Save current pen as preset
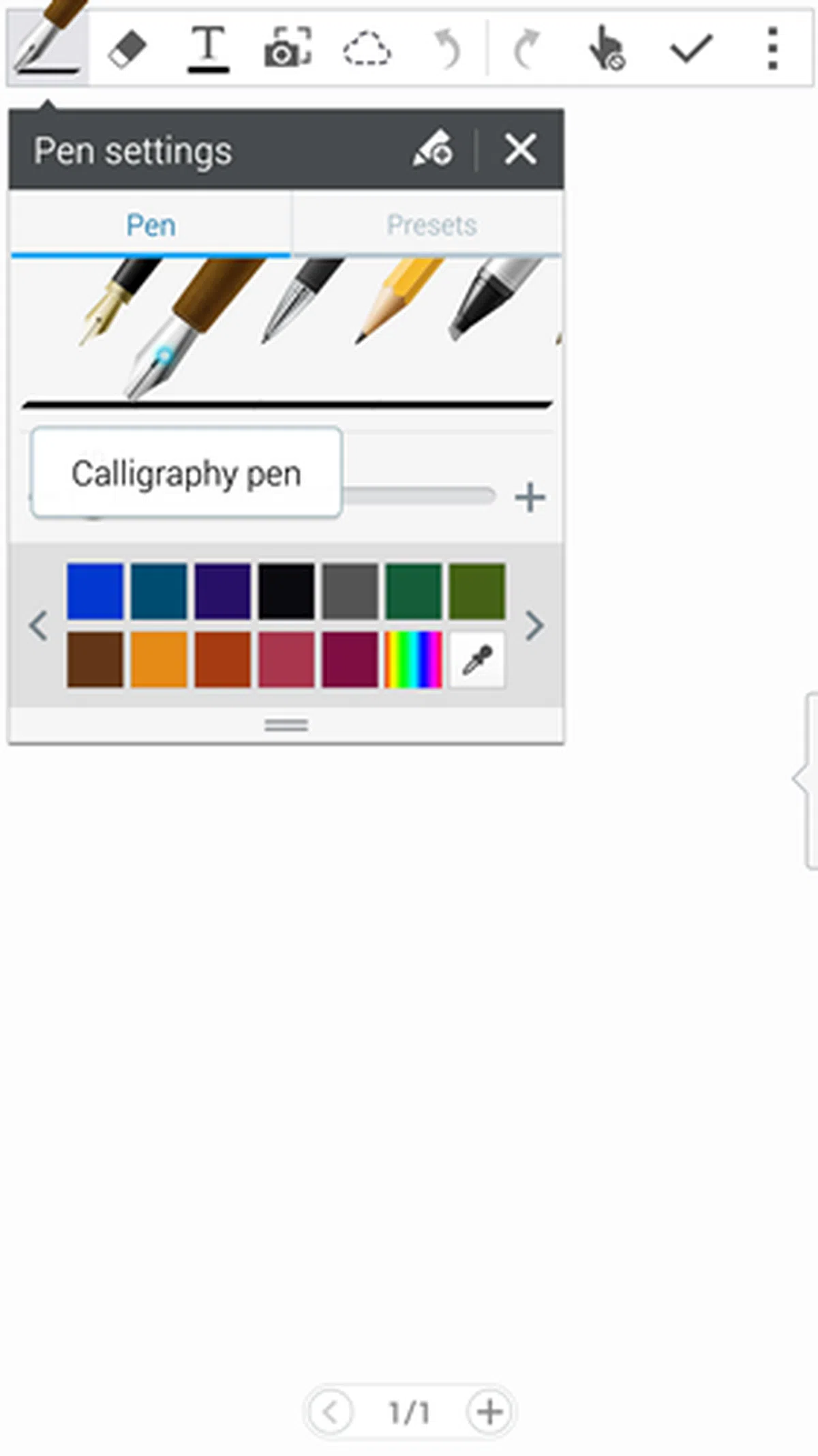The height and width of the screenshot is (1456, 818). click(433, 149)
